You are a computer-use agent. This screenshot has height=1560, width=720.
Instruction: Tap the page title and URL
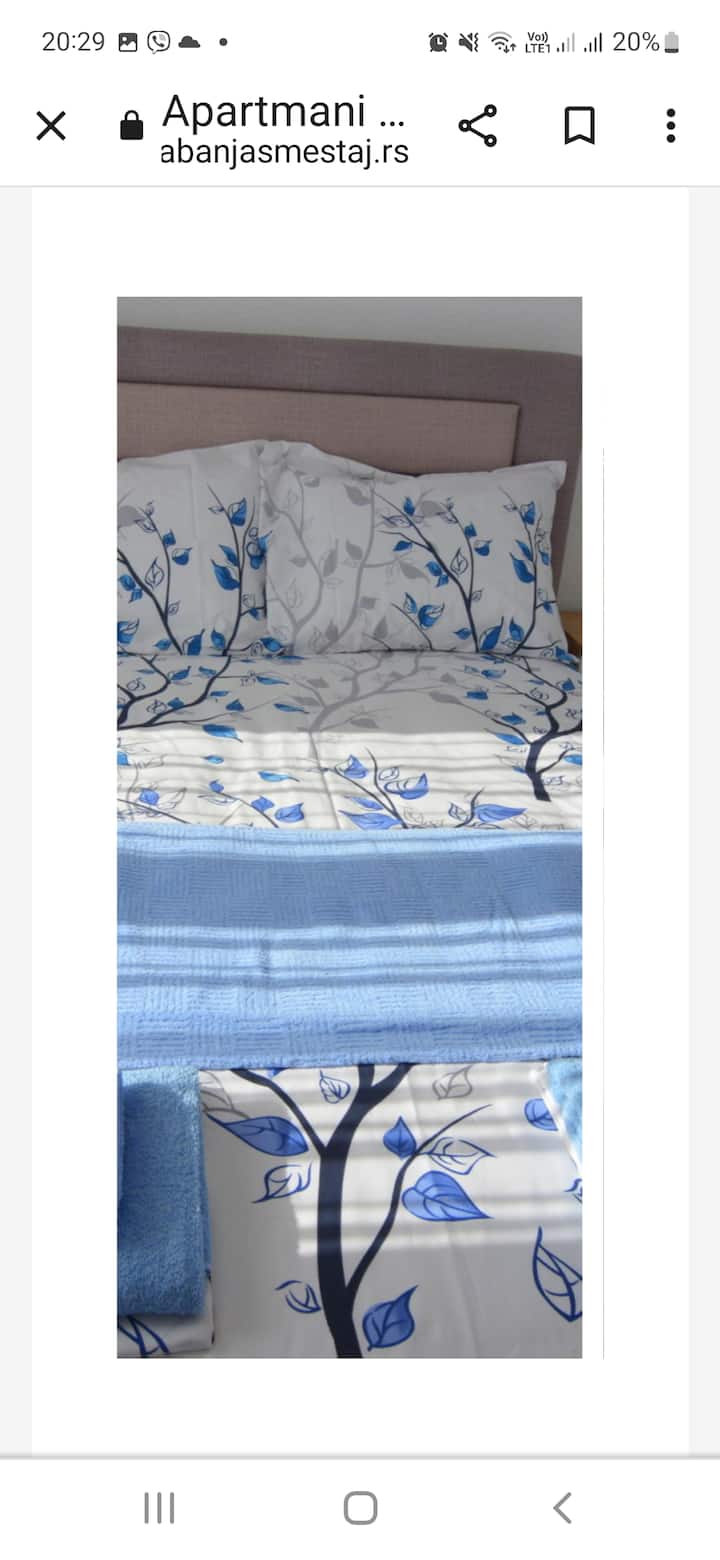click(x=284, y=128)
